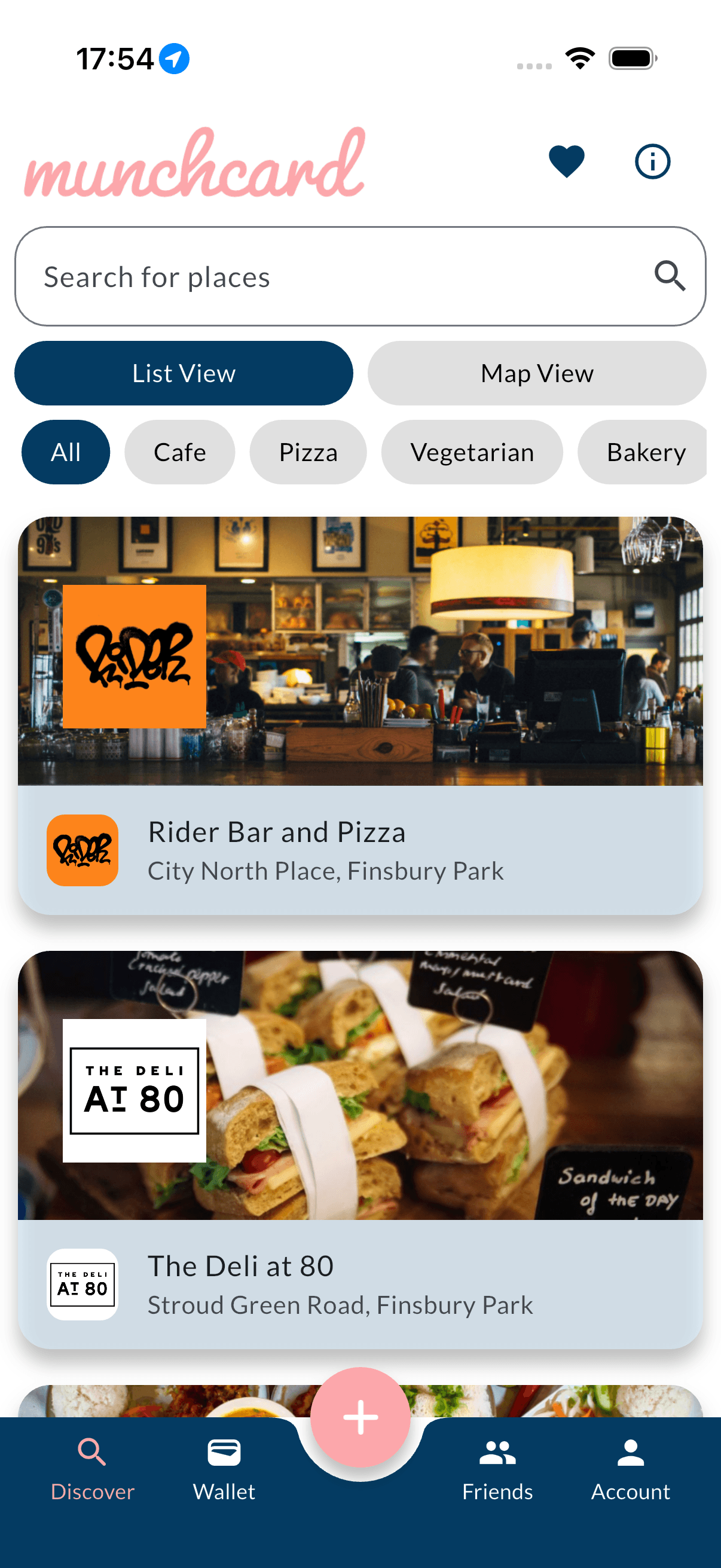Tap the Friends people icon
Screen dimensions: 721x1568
tap(497, 1454)
